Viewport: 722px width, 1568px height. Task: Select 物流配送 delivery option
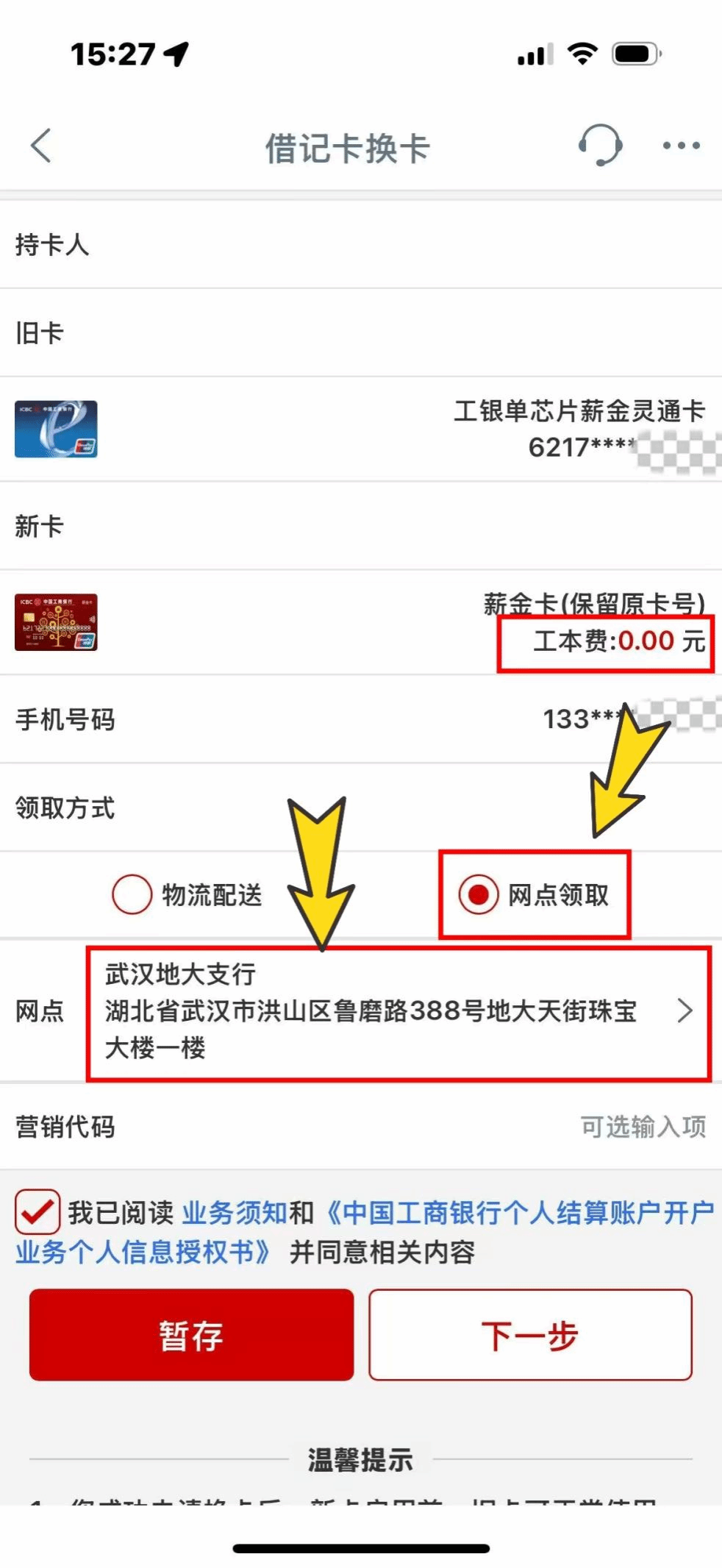click(x=132, y=894)
